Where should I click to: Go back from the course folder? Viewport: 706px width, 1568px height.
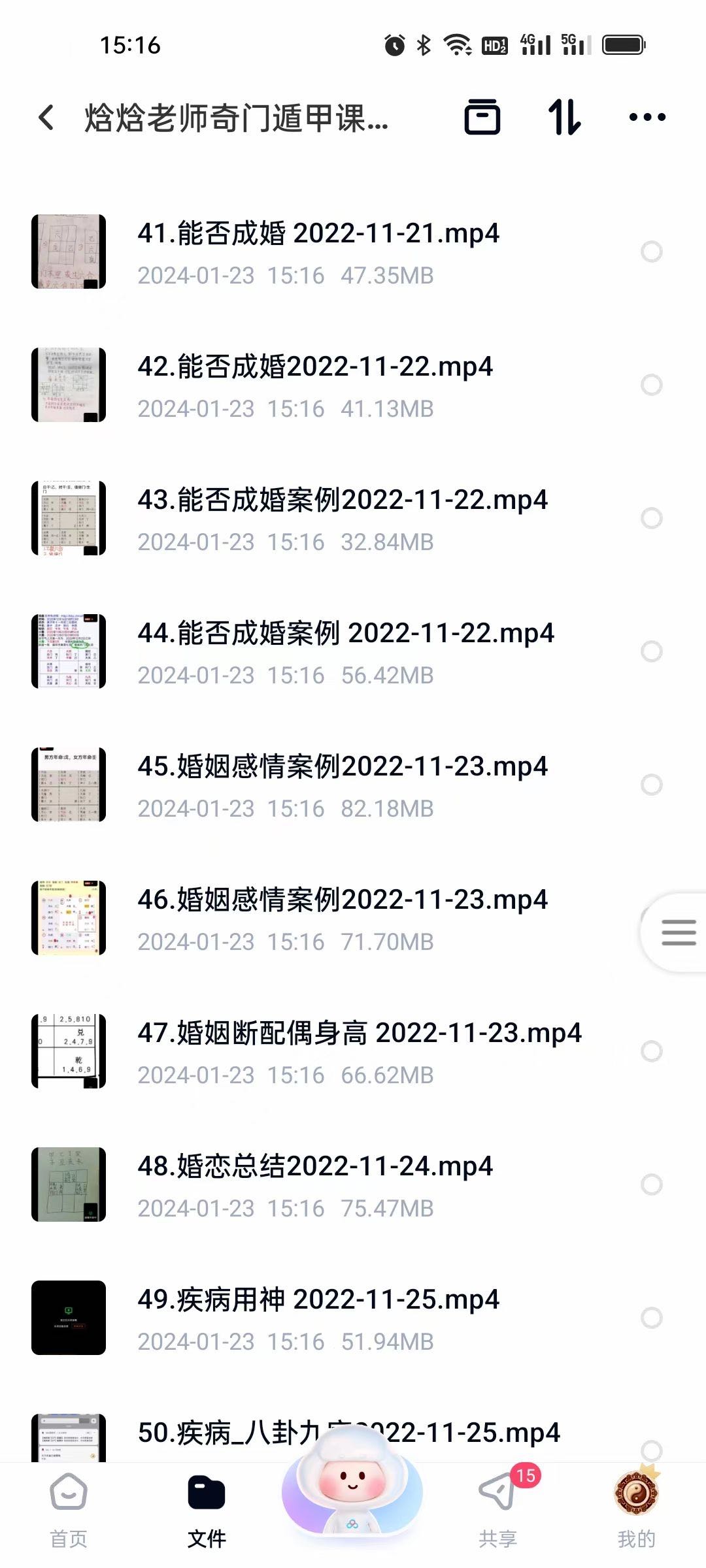tap(46, 118)
